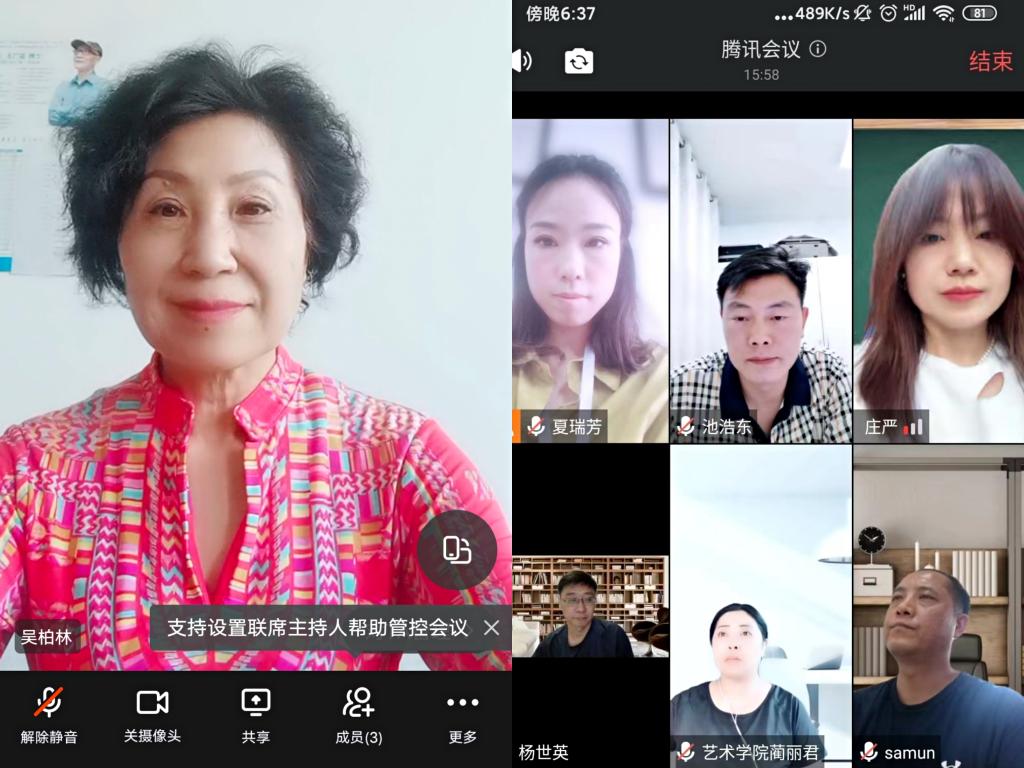This screenshot has height=768, width=1024.
Task: Select 池浩东's video tile
Action: tap(760, 280)
